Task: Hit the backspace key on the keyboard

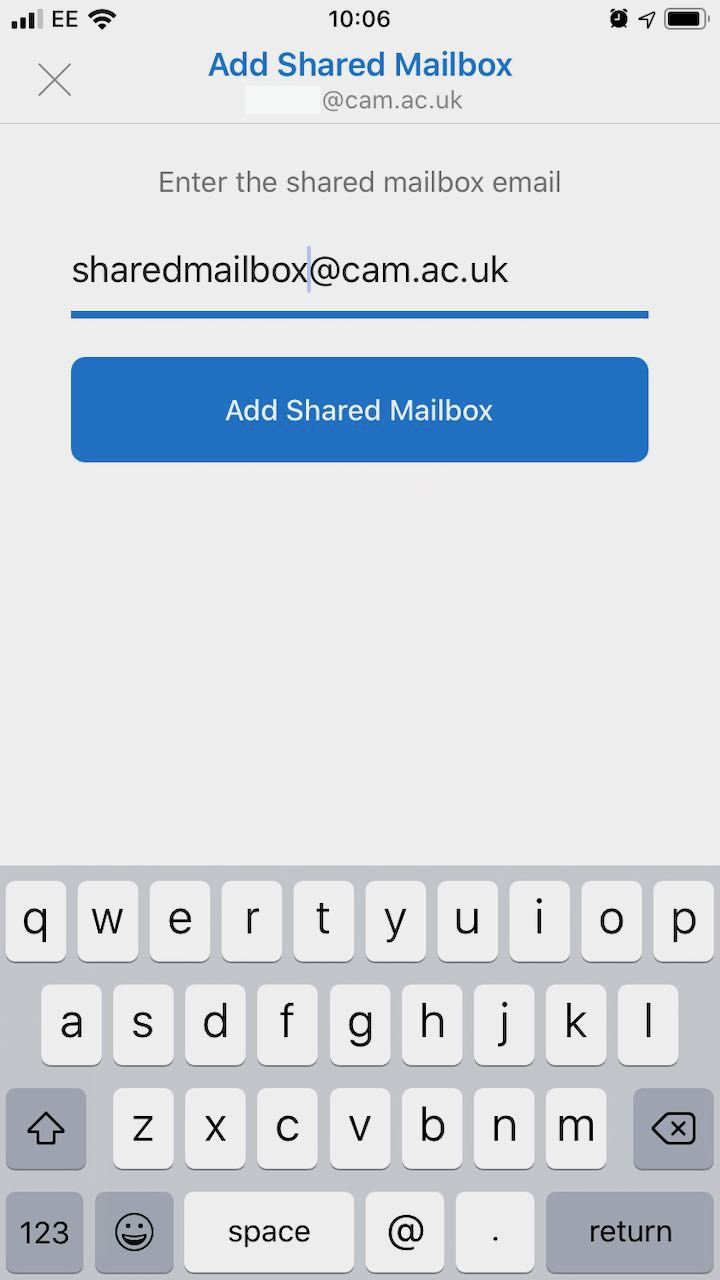Action: pyautogui.click(x=673, y=1129)
